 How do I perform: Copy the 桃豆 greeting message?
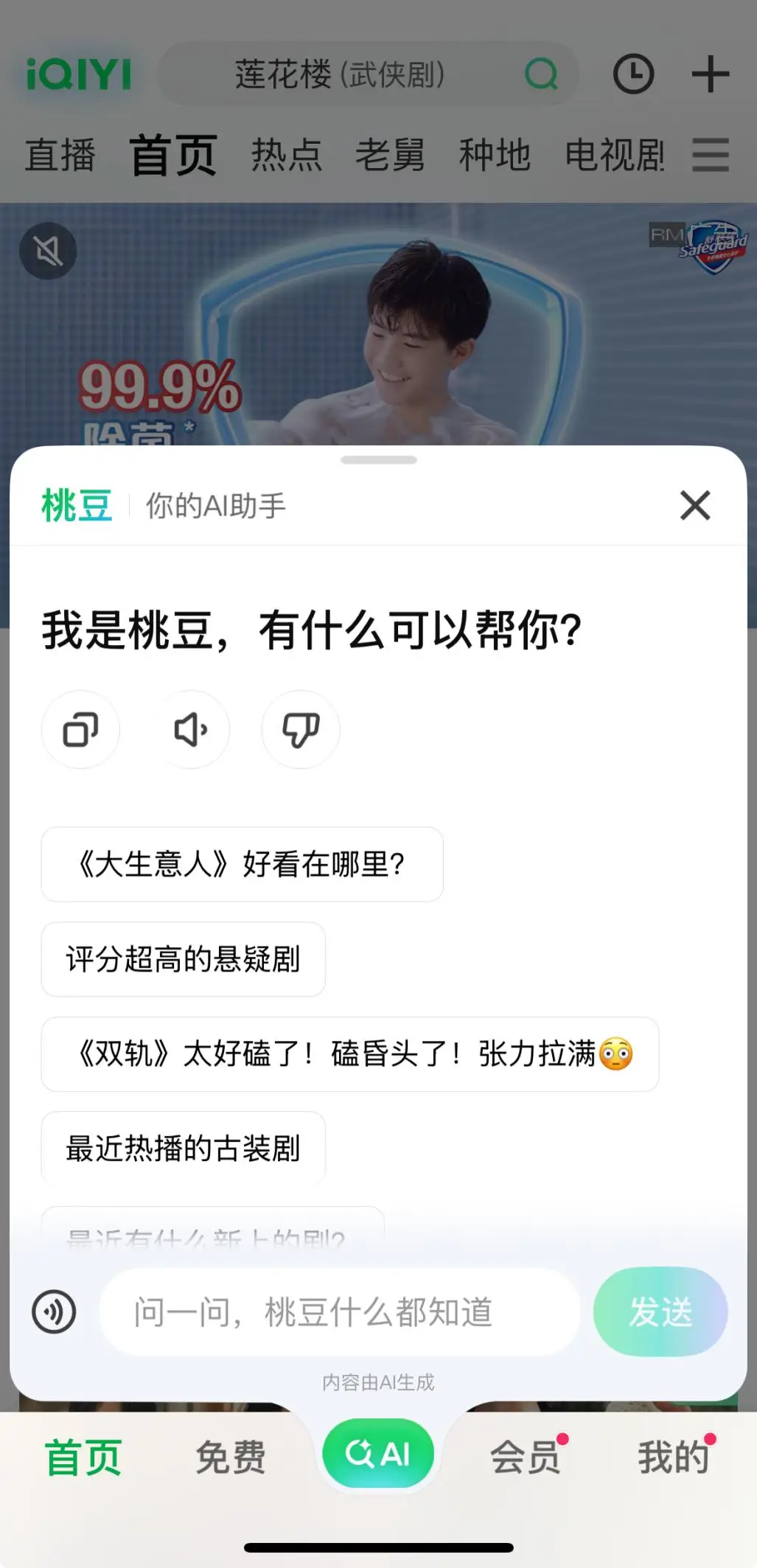click(80, 729)
